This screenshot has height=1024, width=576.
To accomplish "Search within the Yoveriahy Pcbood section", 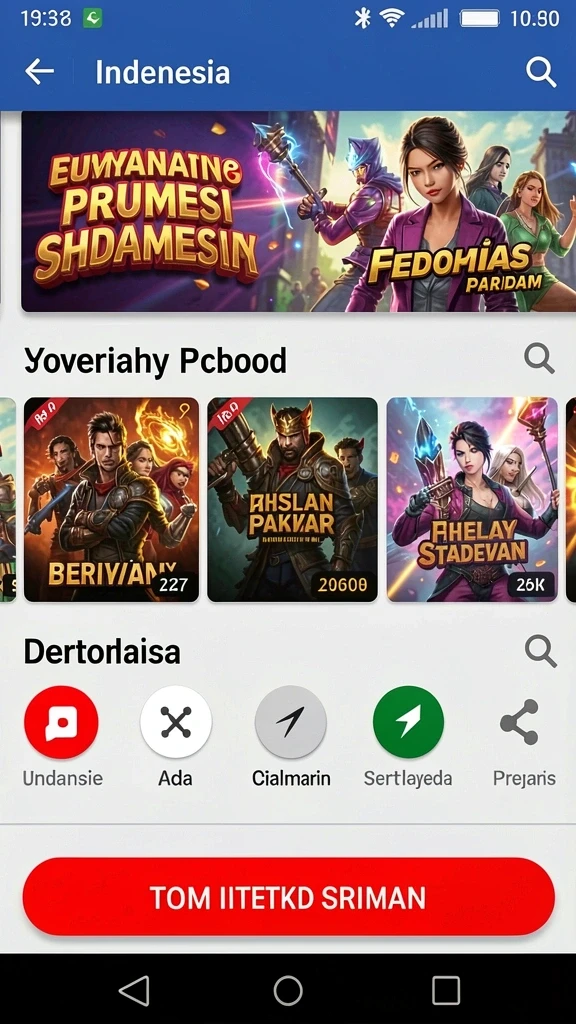I will [x=539, y=359].
